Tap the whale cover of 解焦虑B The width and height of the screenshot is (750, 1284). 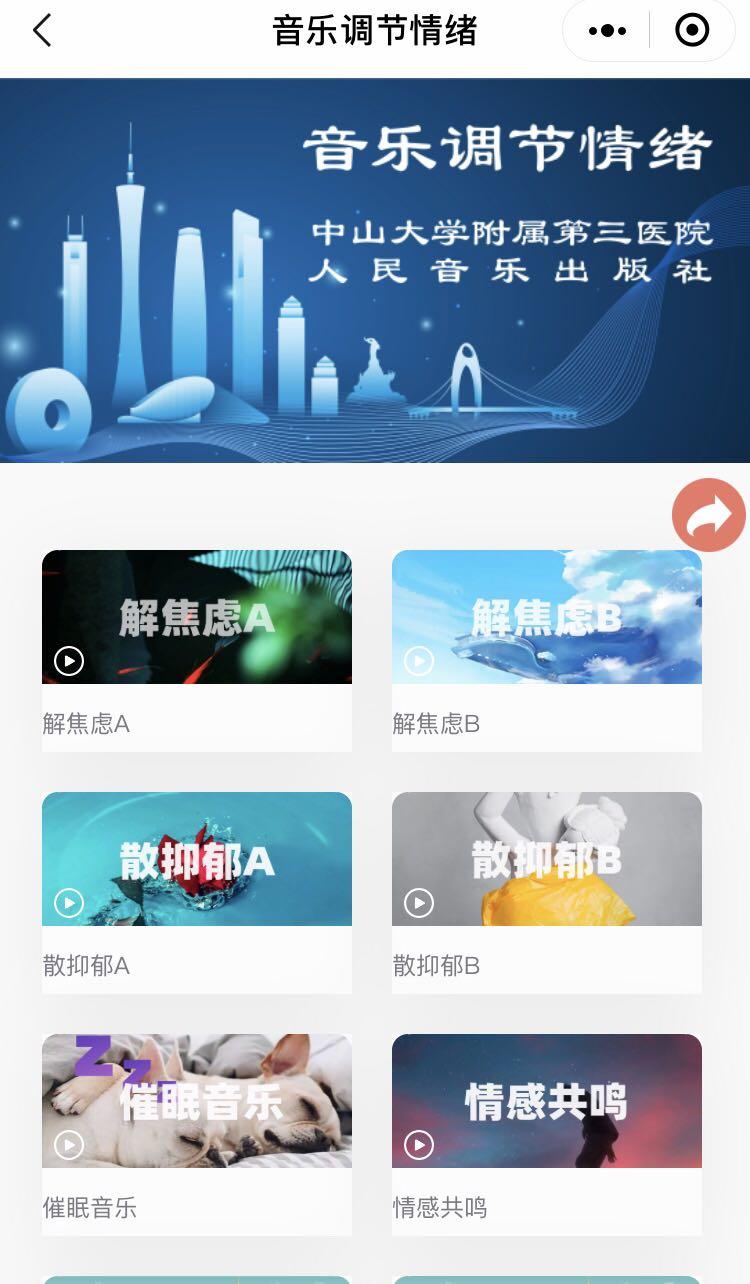click(x=546, y=616)
